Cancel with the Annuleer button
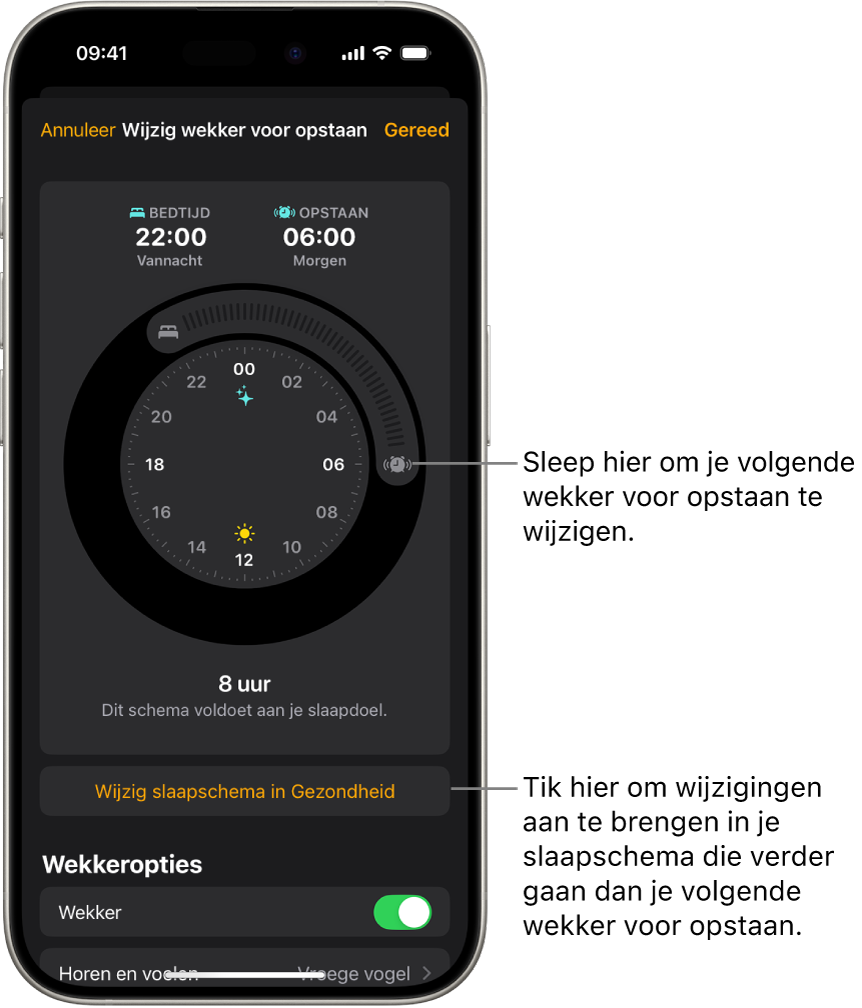 [78, 130]
